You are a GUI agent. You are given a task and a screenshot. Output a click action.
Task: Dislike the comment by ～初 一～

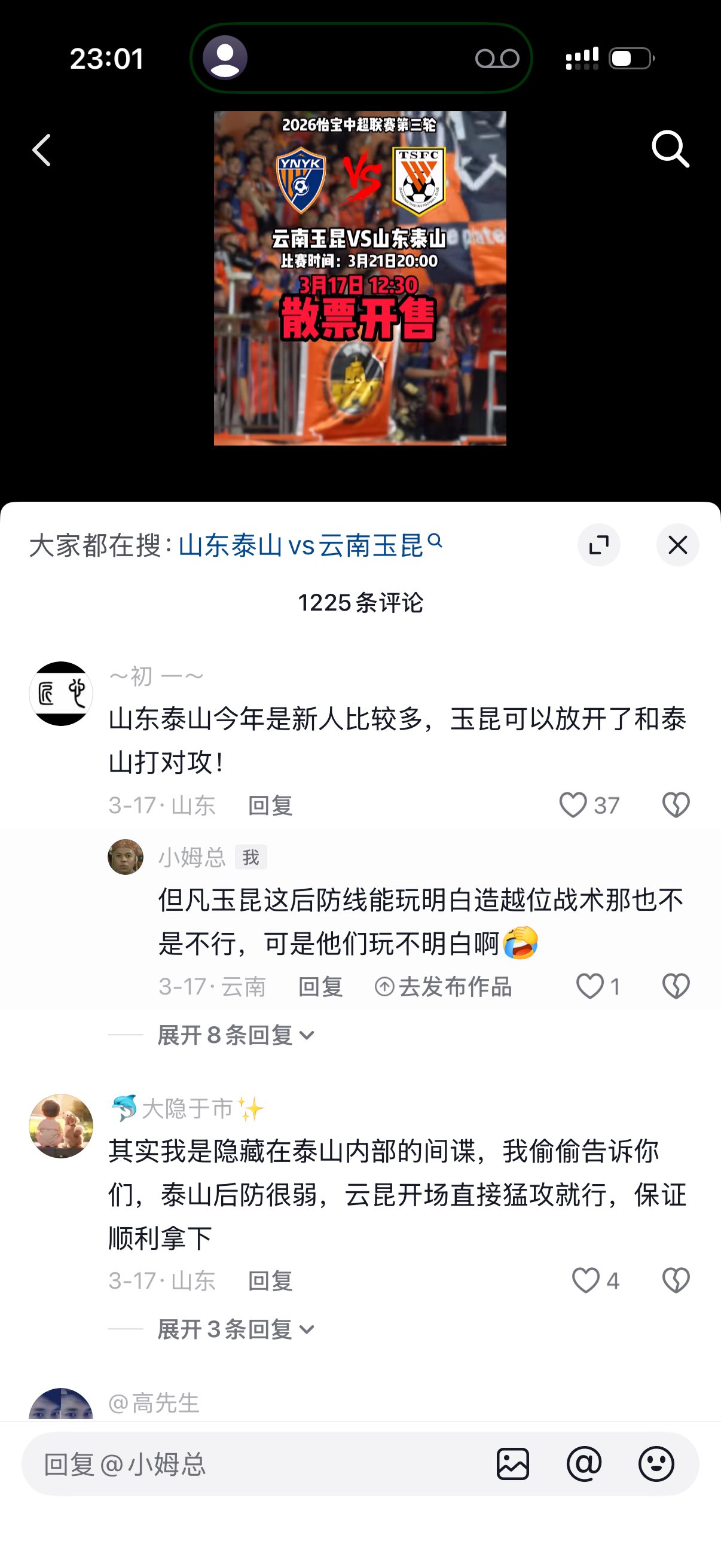click(x=676, y=805)
